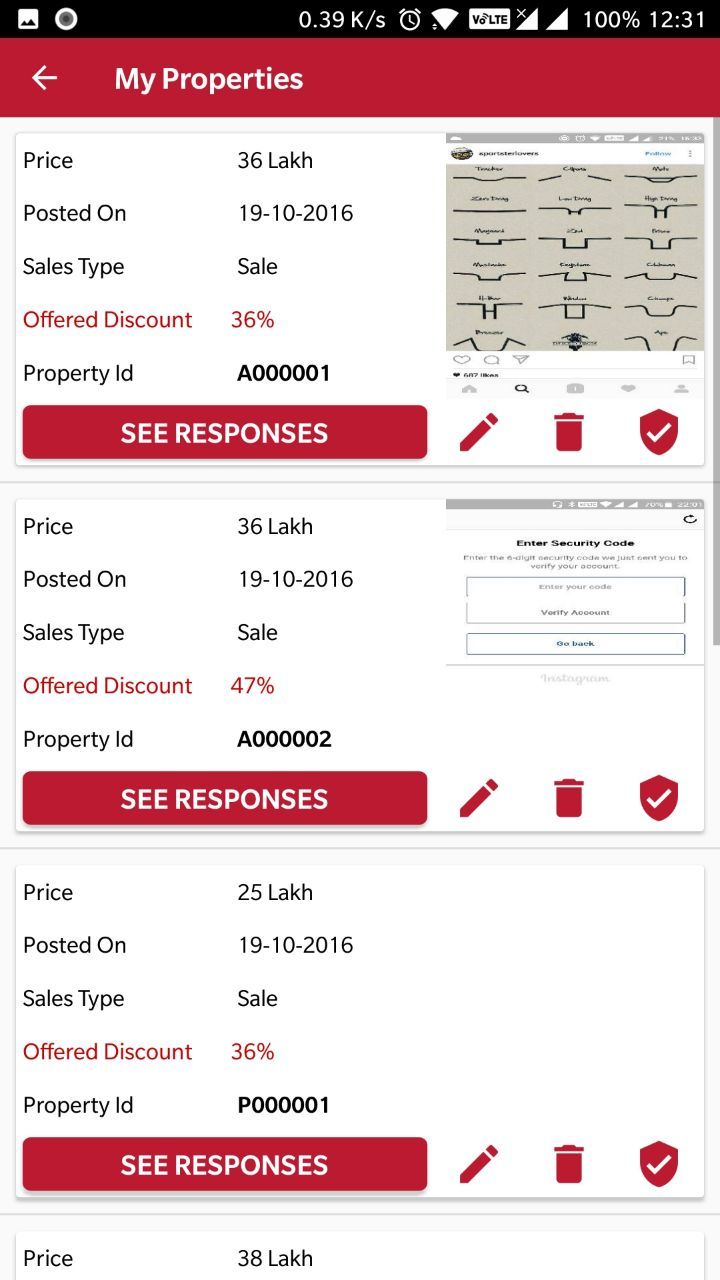Delete property A000001
Image resolution: width=720 pixels, height=1280 pixels.
569,432
